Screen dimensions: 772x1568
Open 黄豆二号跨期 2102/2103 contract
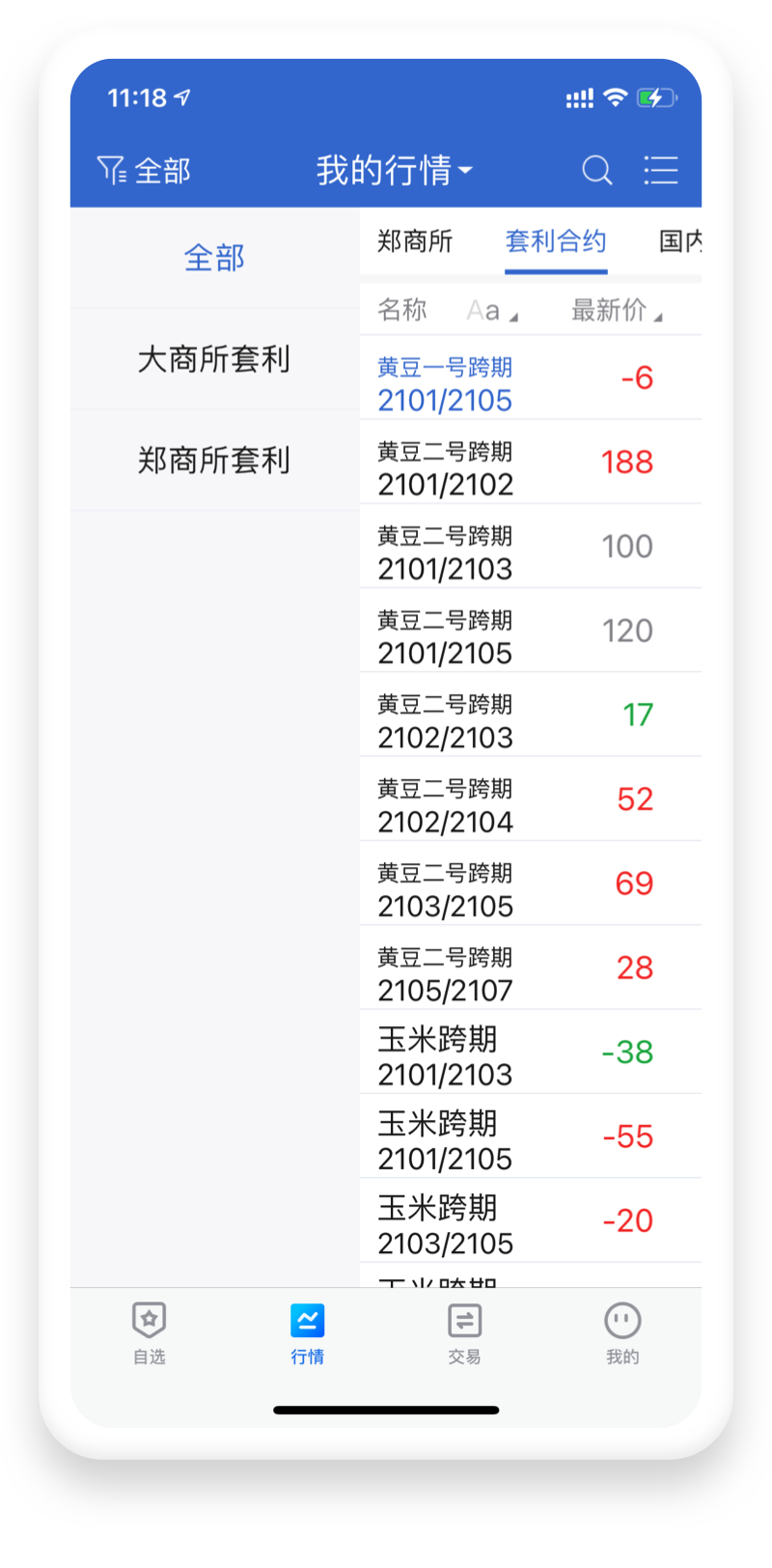point(531,714)
